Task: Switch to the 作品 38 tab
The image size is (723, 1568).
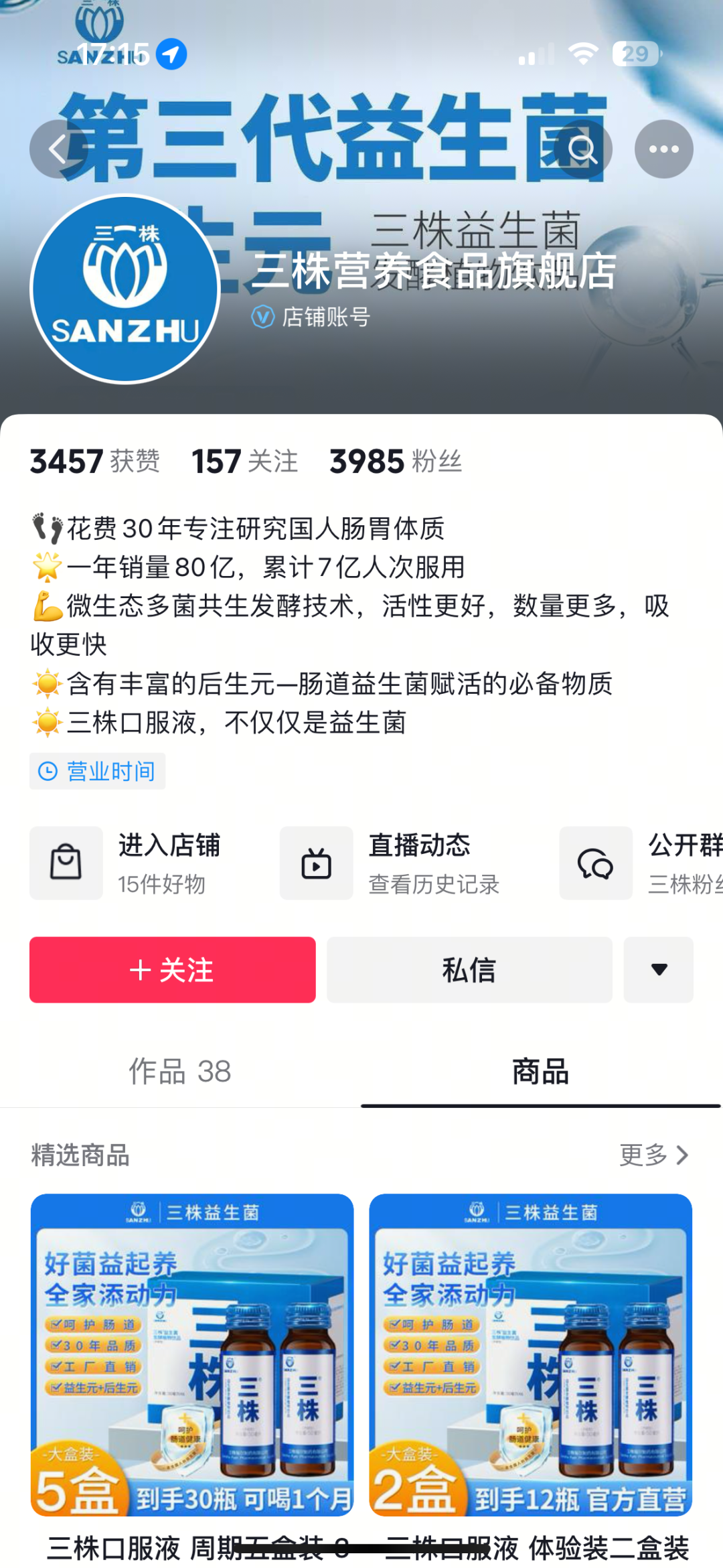Action: coord(179,1071)
